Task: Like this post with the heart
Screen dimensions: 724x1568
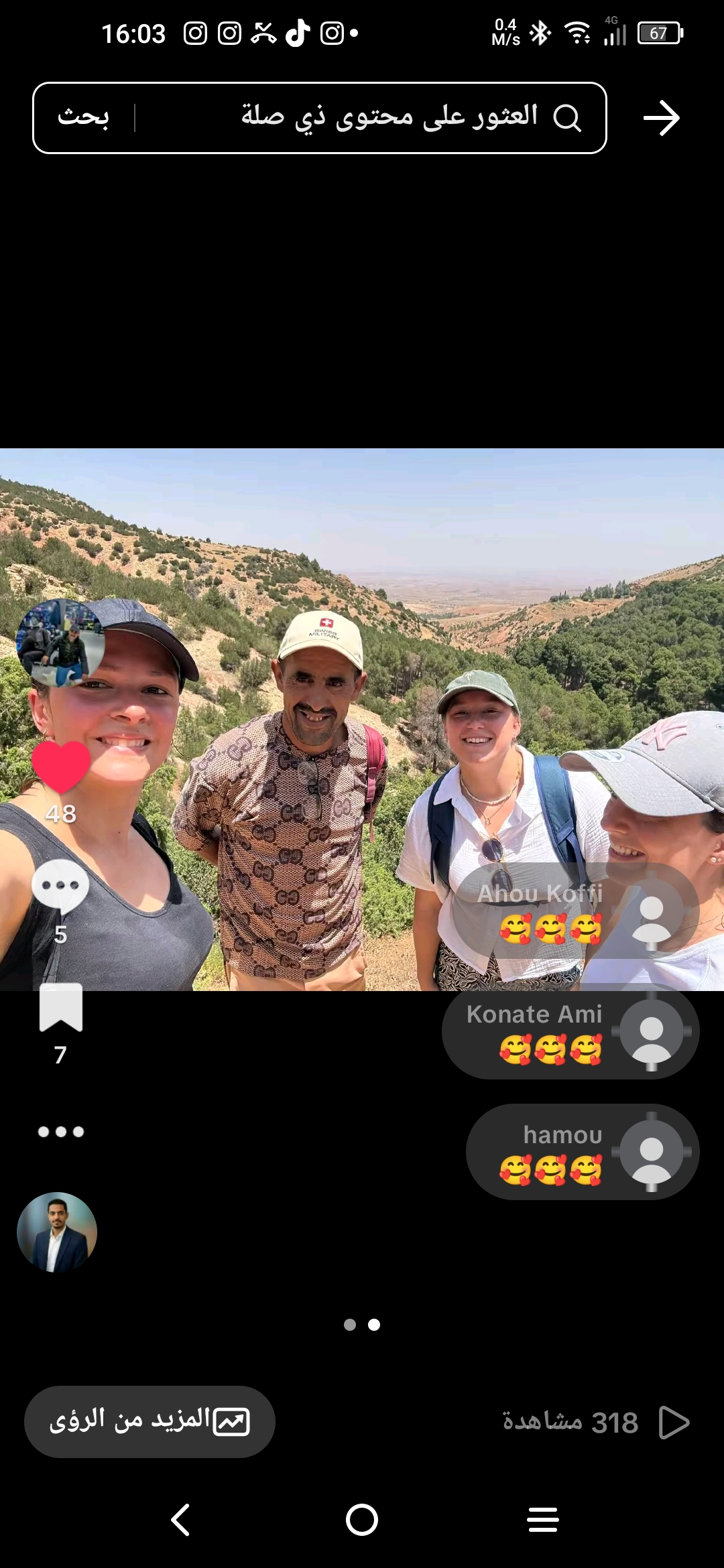Action: tap(60, 767)
